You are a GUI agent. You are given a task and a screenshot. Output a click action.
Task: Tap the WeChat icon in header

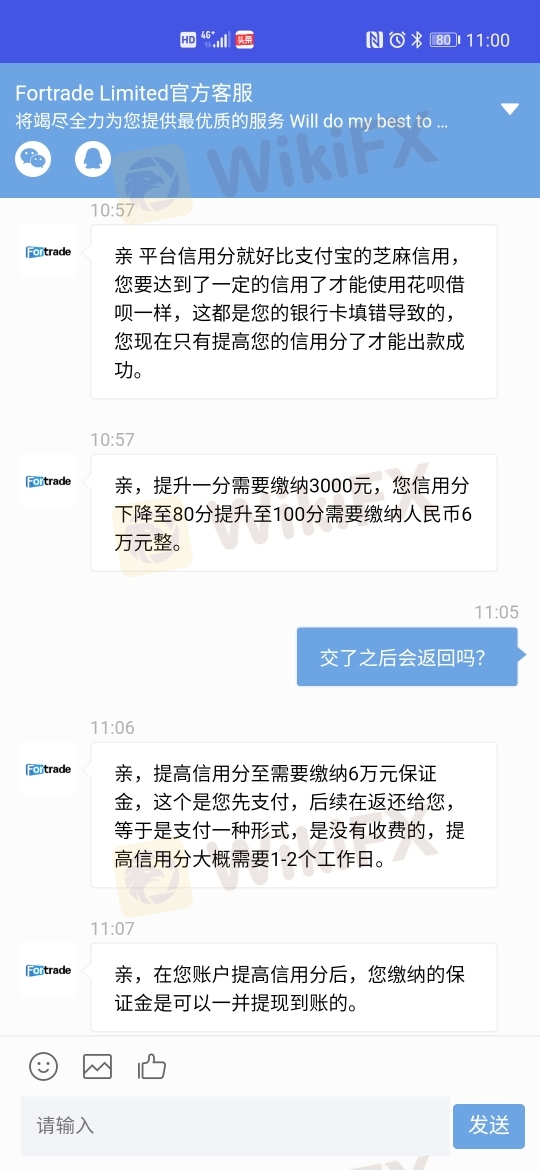pyautogui.click(x=33, y=158)
